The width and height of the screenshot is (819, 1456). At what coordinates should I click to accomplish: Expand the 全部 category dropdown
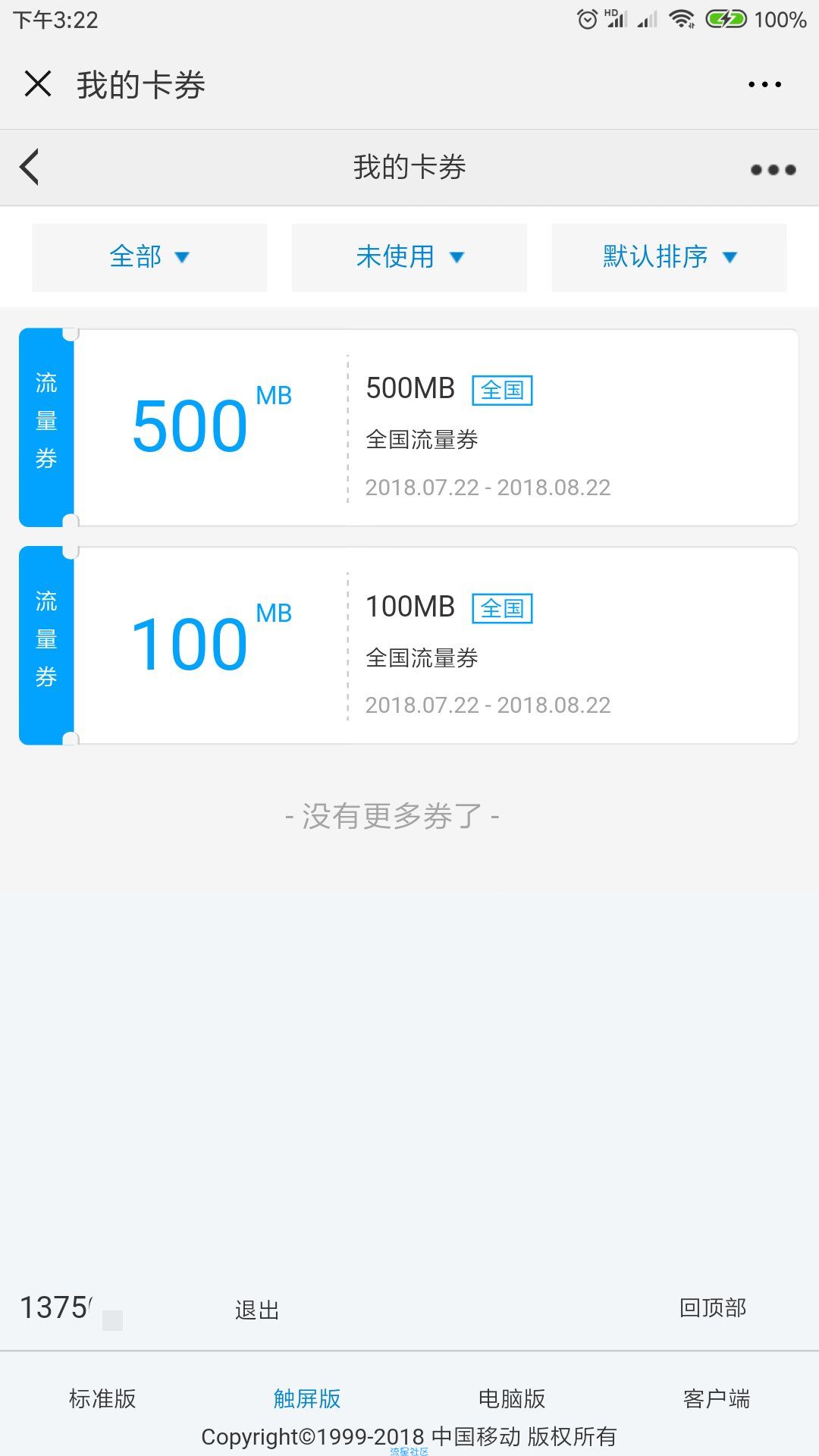click(x=149, y=257)
